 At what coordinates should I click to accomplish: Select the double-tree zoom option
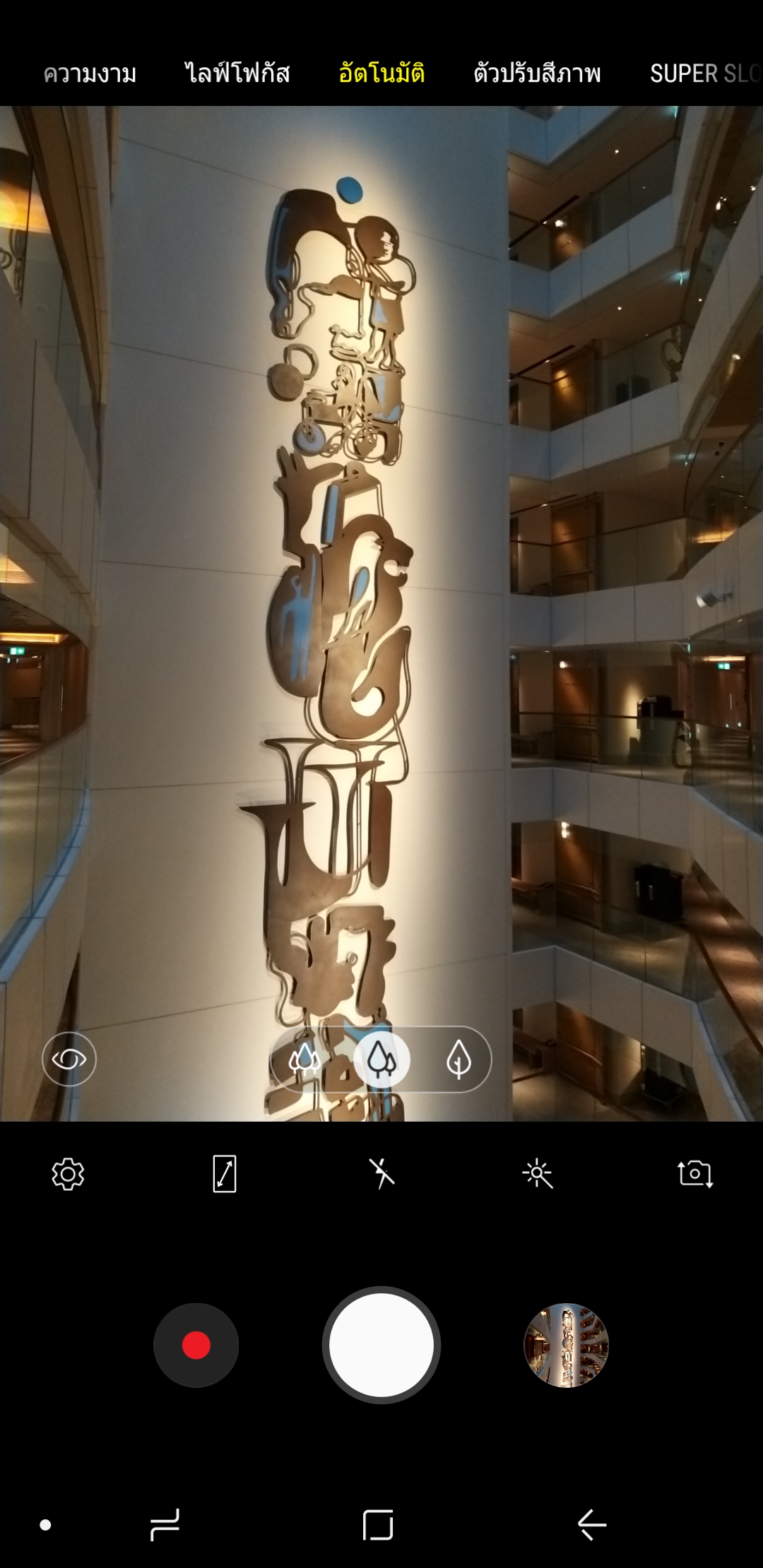(381, 1059)
